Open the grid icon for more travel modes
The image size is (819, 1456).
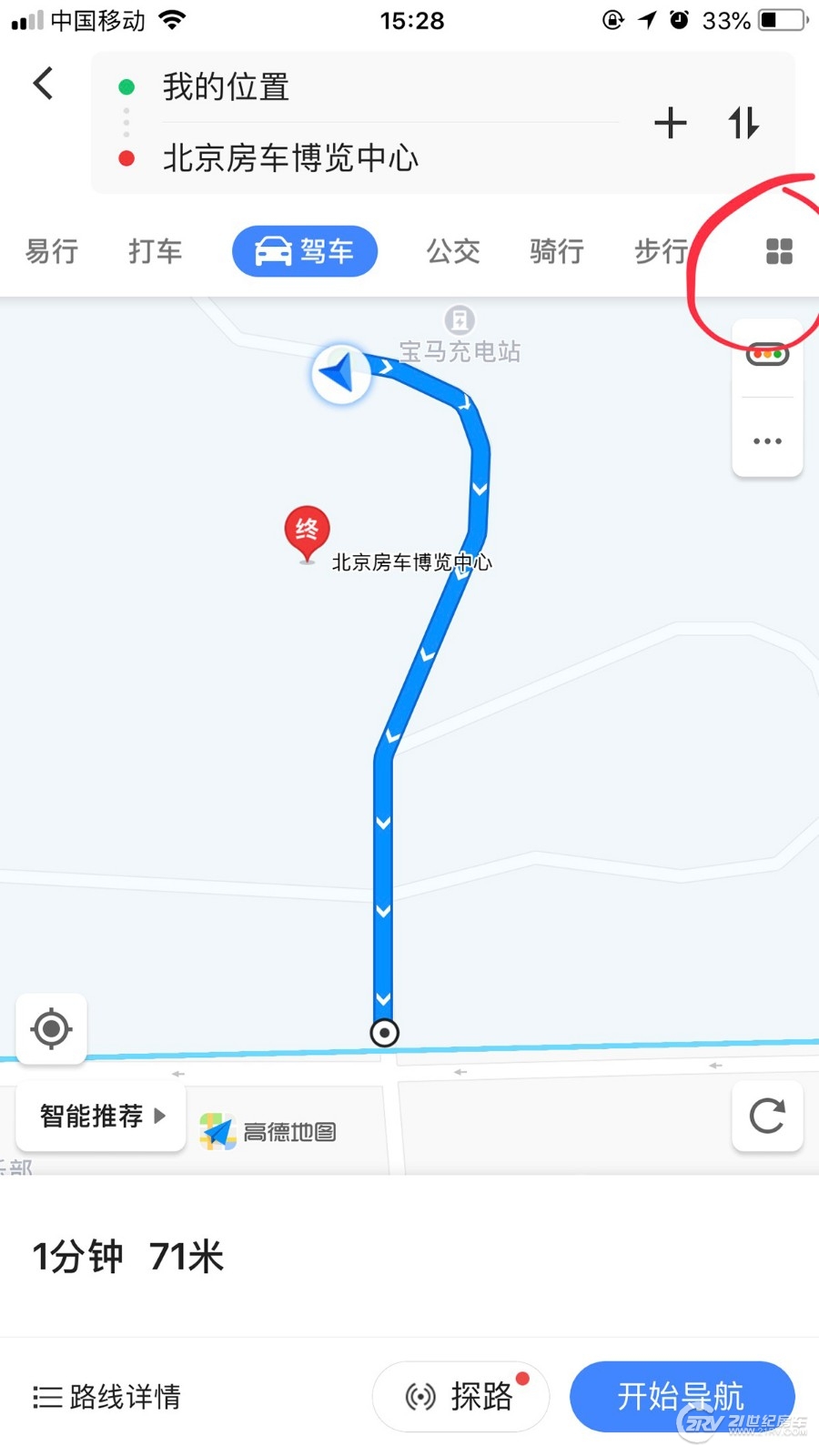click(779, 251)
